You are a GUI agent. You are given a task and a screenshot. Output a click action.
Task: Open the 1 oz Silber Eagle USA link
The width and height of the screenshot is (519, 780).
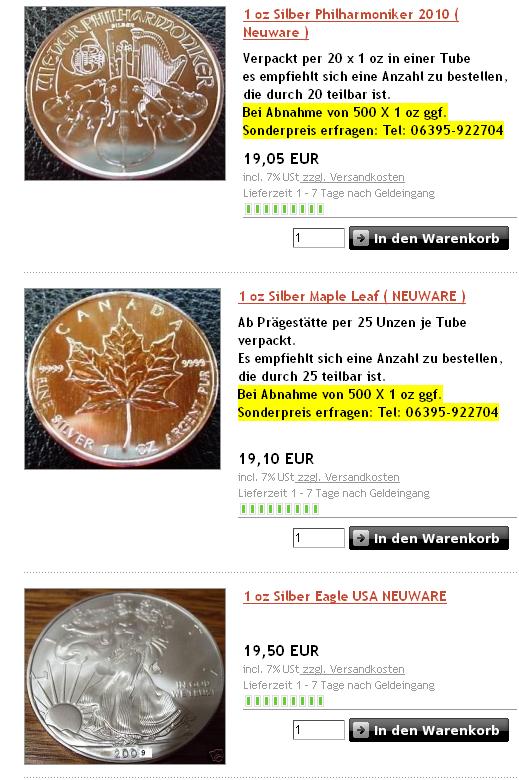coord(345,596)
